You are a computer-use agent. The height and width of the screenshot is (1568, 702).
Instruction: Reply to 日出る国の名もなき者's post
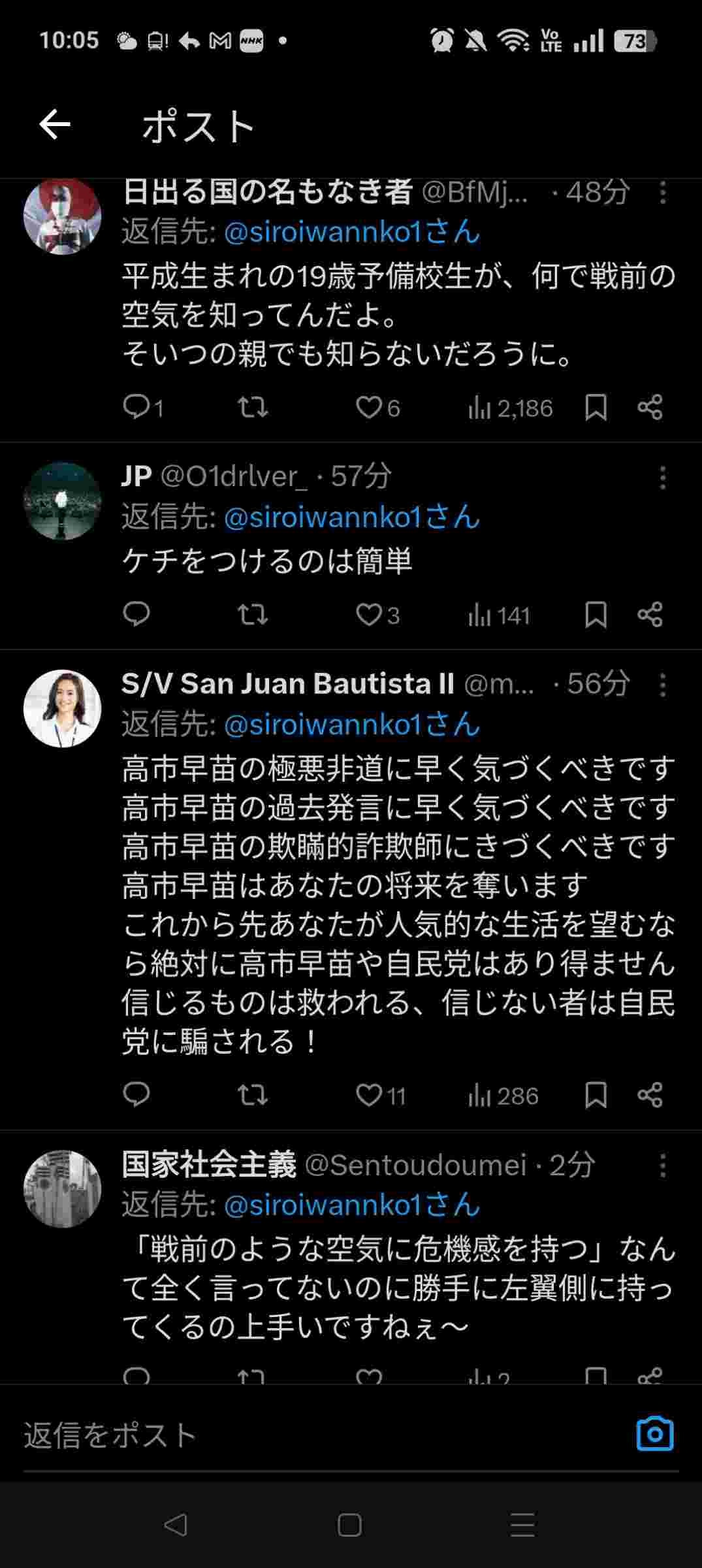[136, 408]
